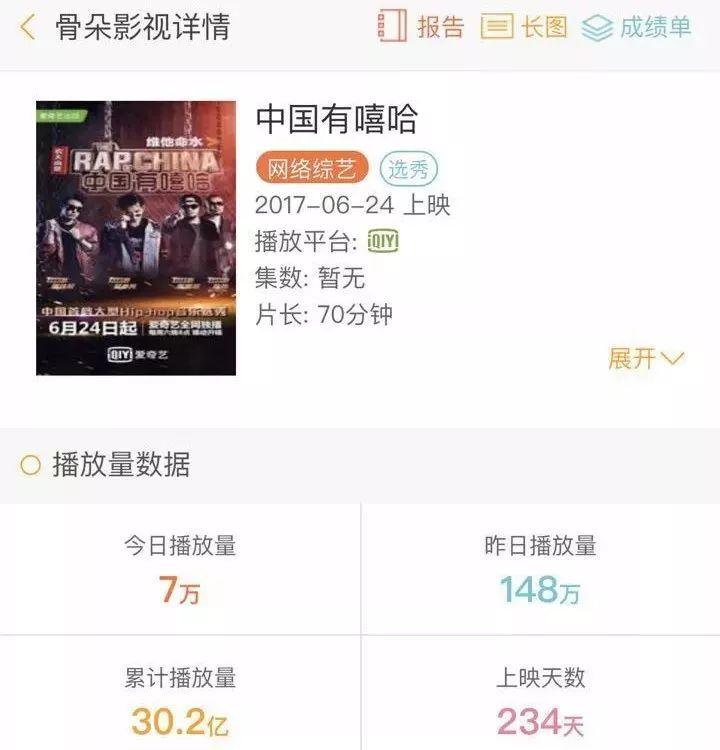Open the 报告 report
The height and width of the screenshot is (750, 720).
pyautogui.click(x=421, y=27)
